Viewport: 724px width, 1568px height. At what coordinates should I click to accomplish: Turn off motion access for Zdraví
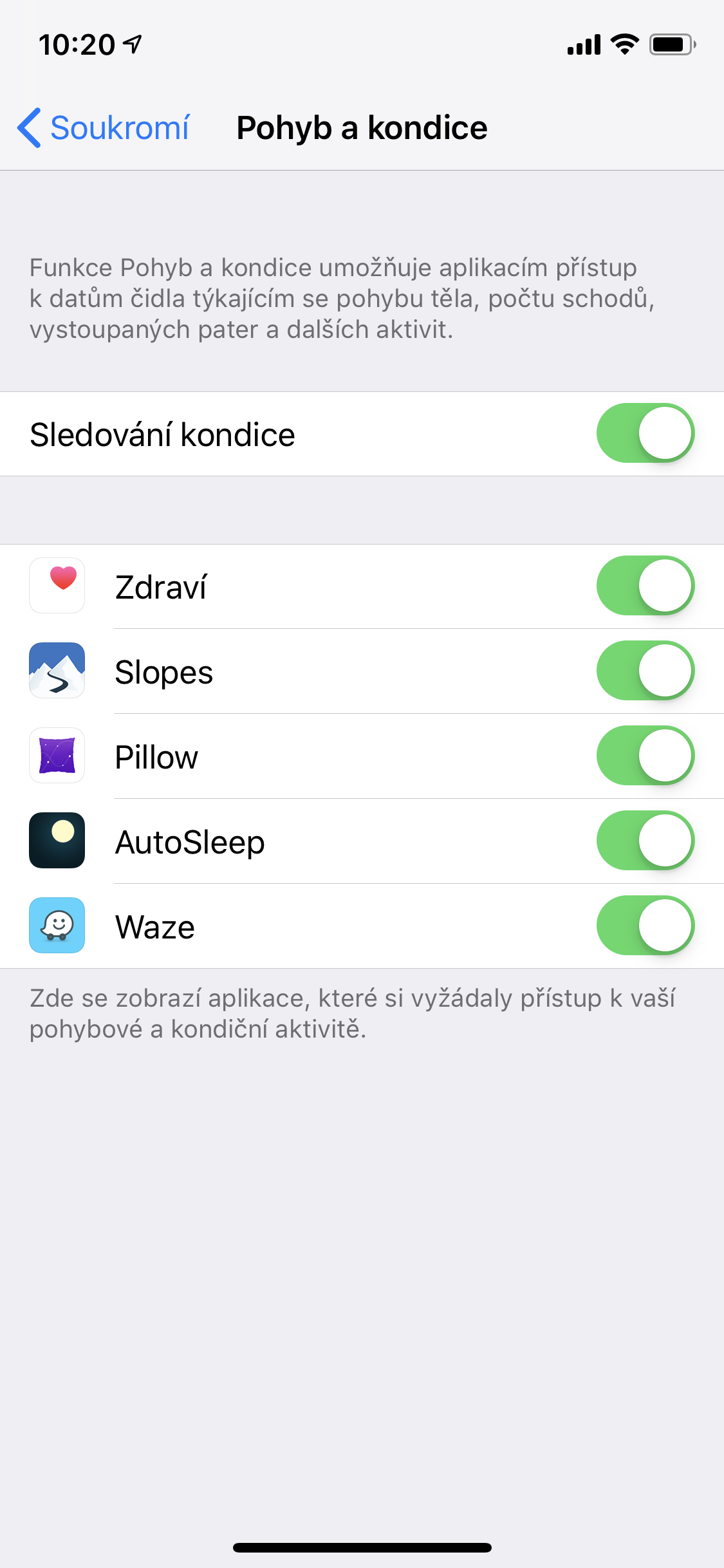click(646, 586)
